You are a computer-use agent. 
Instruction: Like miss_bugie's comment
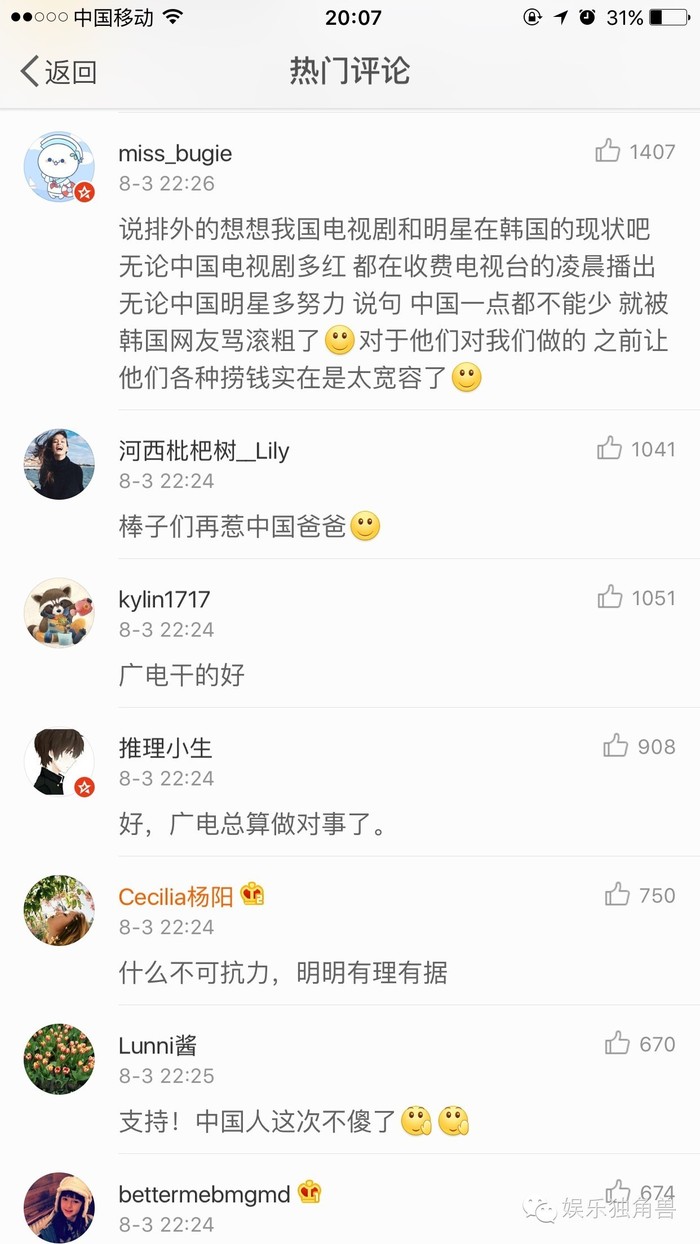pos(608,152)
